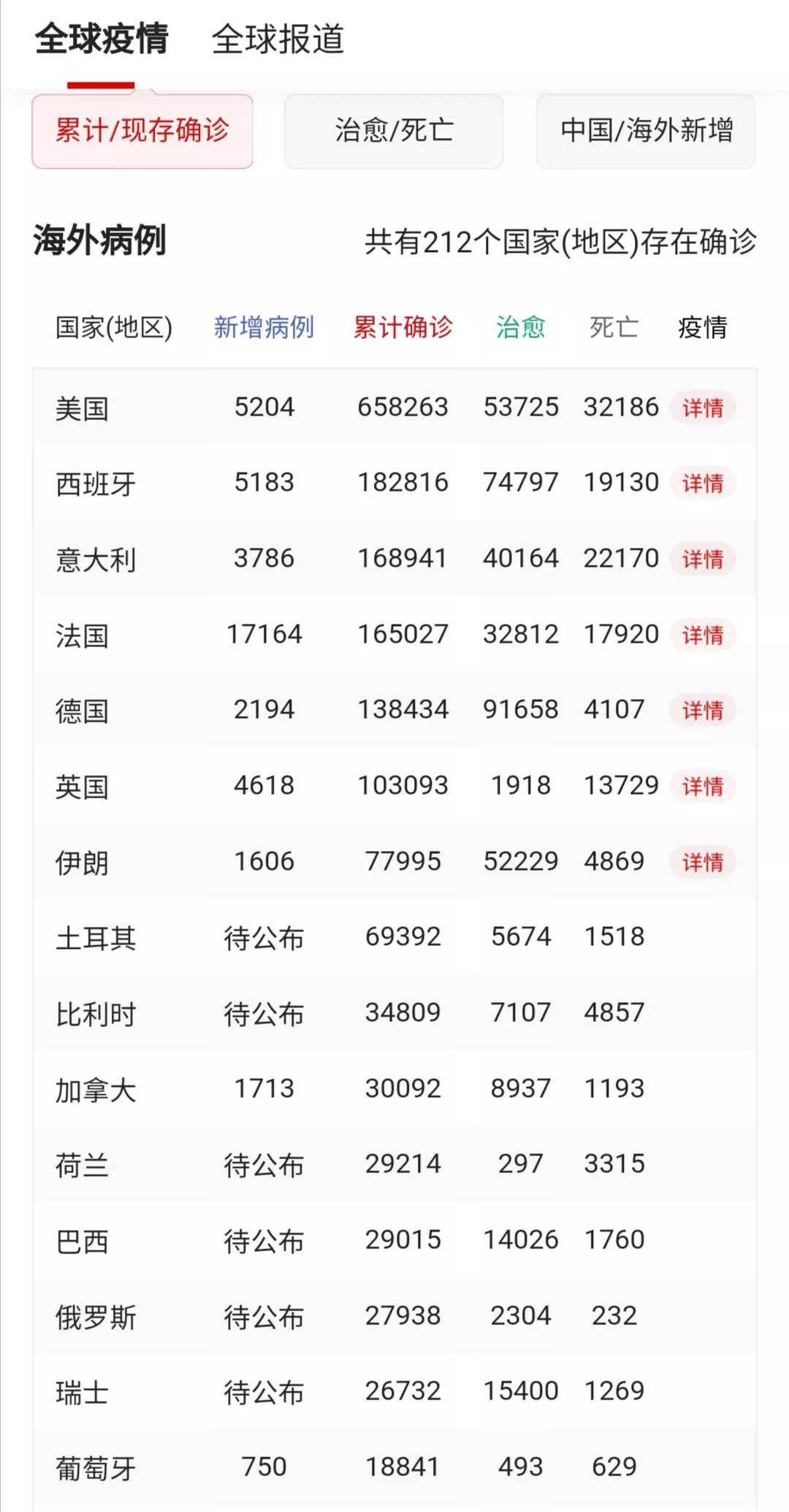View 详情 for 法国
This screenshot has width=789, height=1512.
pos(703,635)
